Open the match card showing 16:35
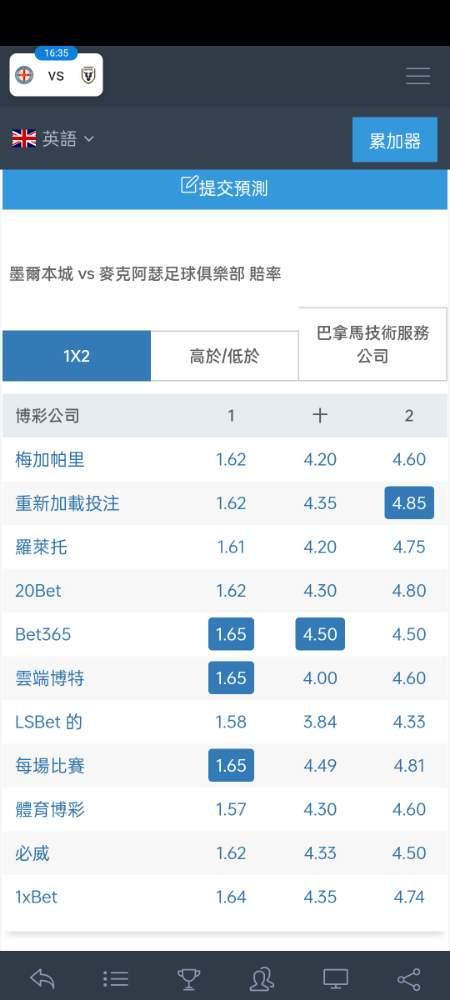Screen dimensions: 450x1000 coord(56,75)
